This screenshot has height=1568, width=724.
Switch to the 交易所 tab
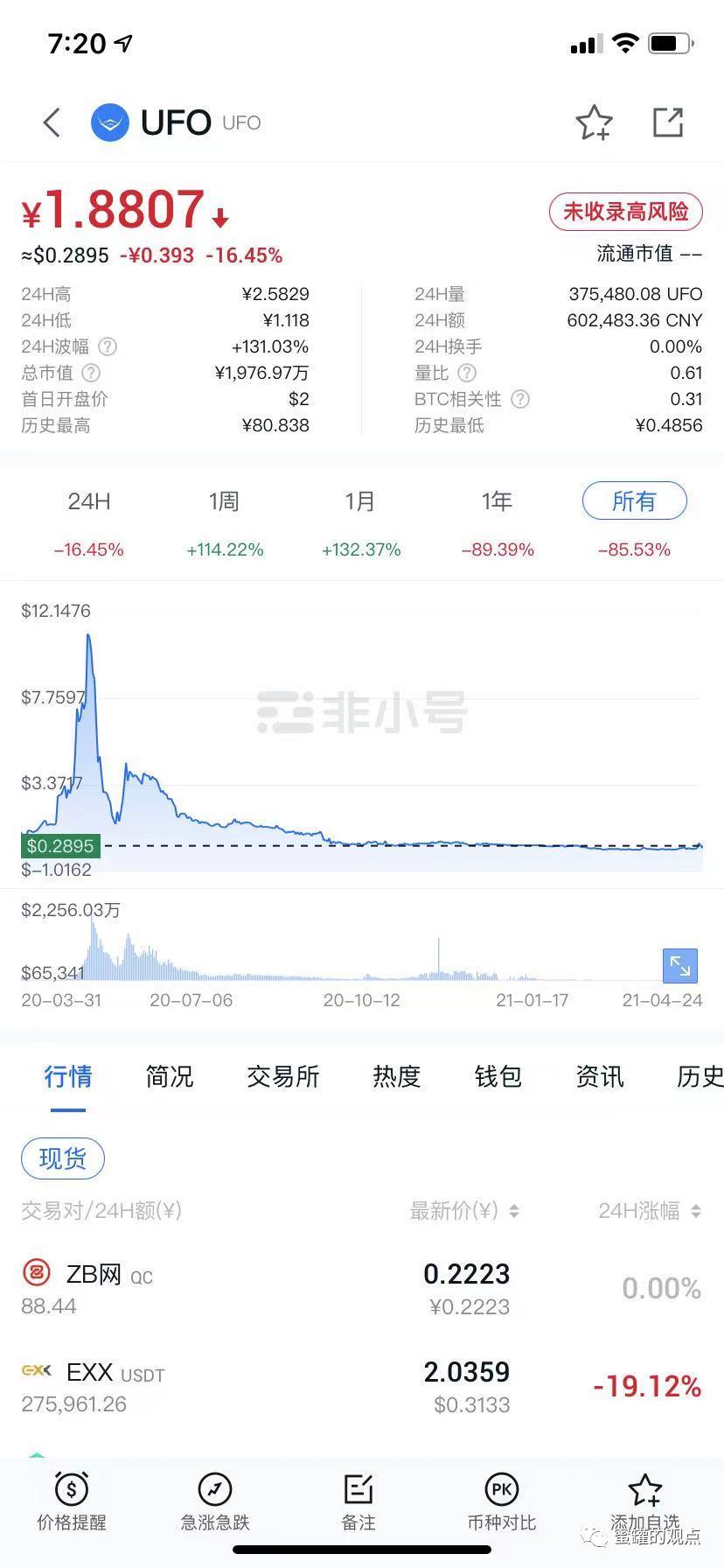tap(282, 1077)
